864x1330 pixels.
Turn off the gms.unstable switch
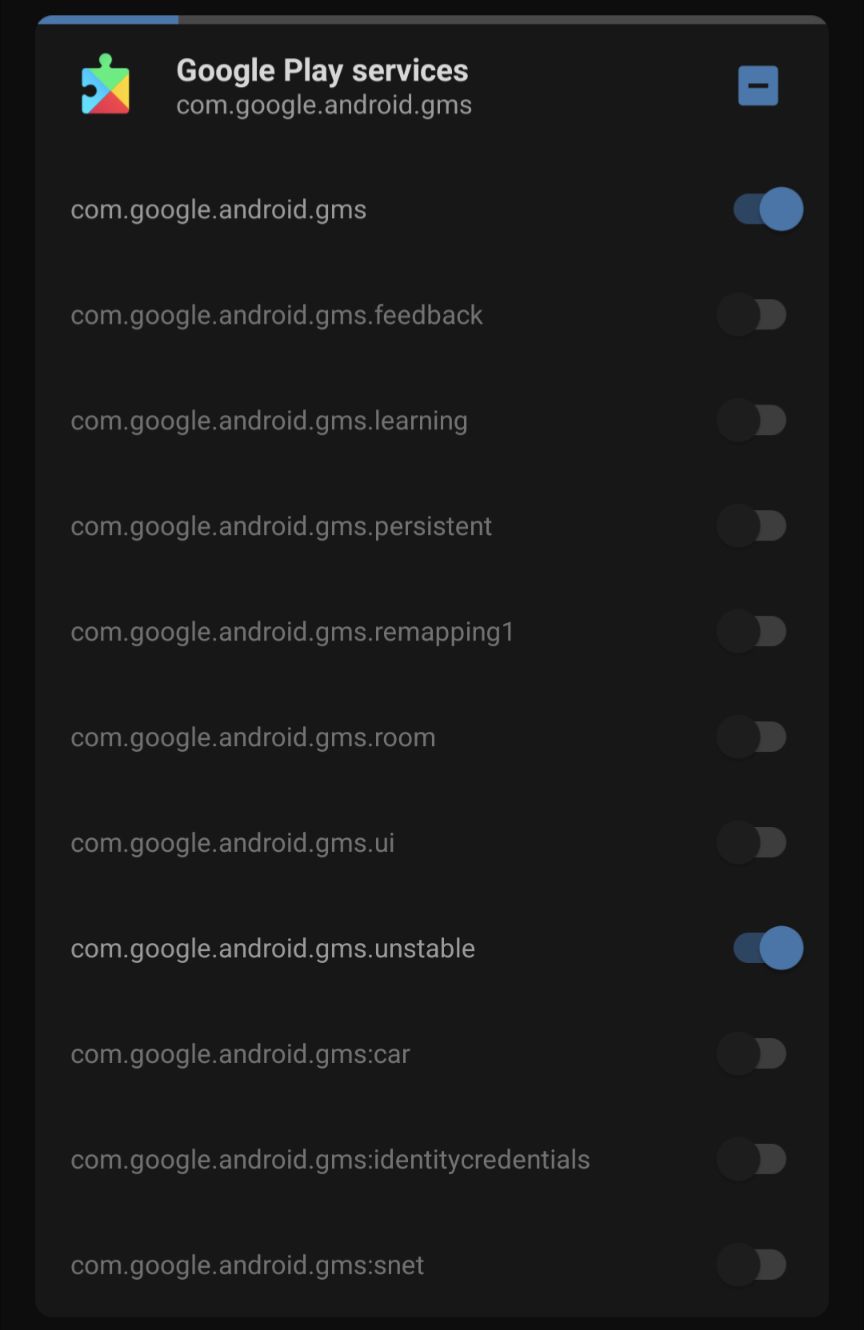click(767, 948)
